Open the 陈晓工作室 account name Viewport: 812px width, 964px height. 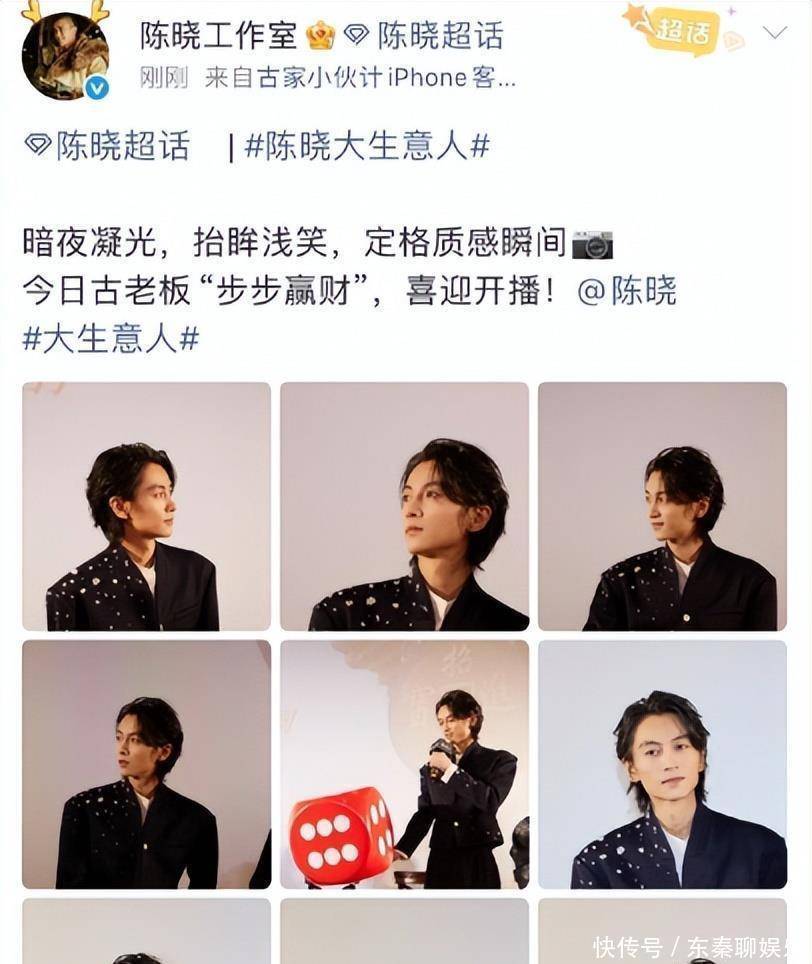(x=218, y=36)
